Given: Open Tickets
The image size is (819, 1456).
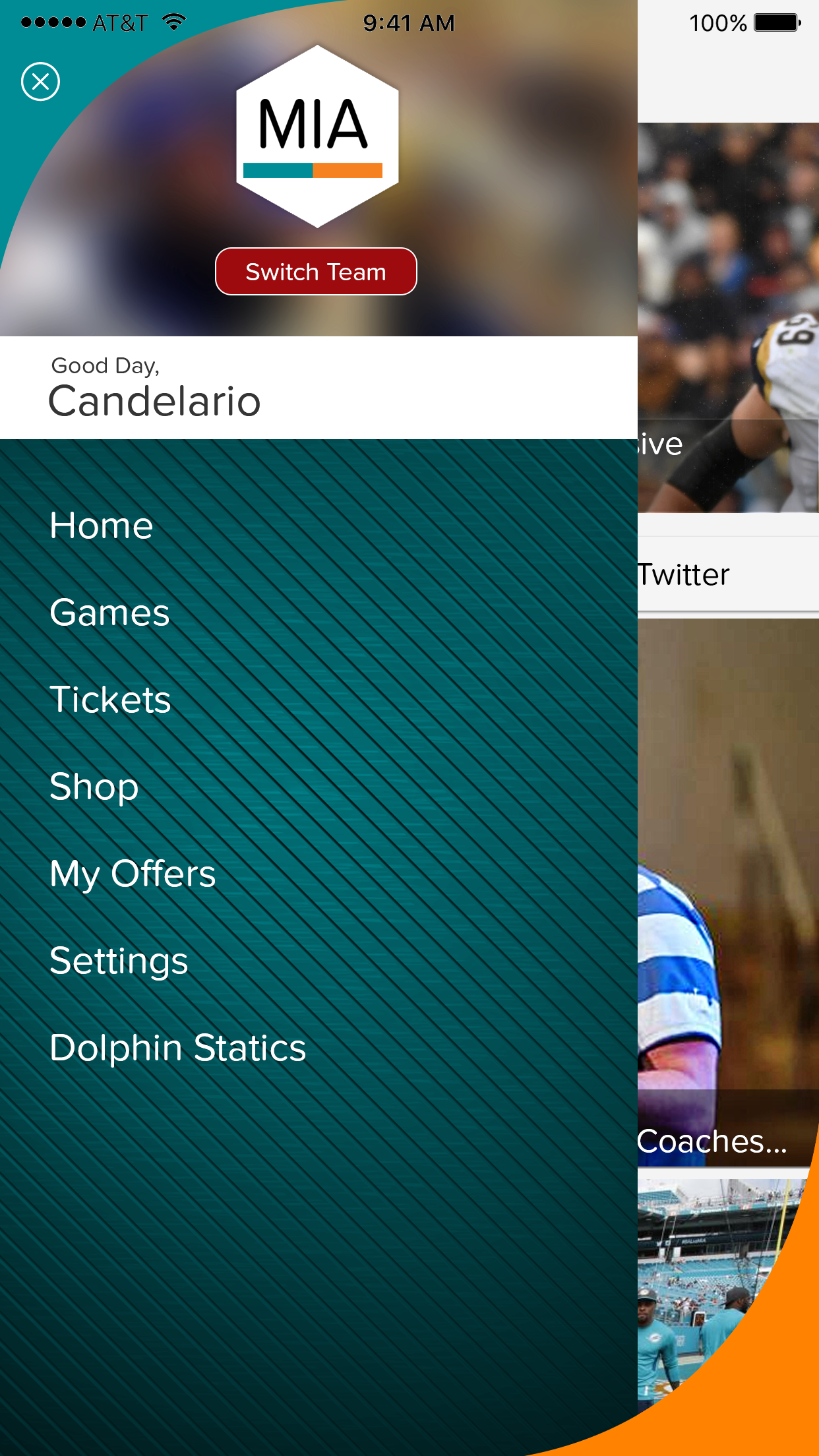Looking at the screenshot, I should point(111,700).
